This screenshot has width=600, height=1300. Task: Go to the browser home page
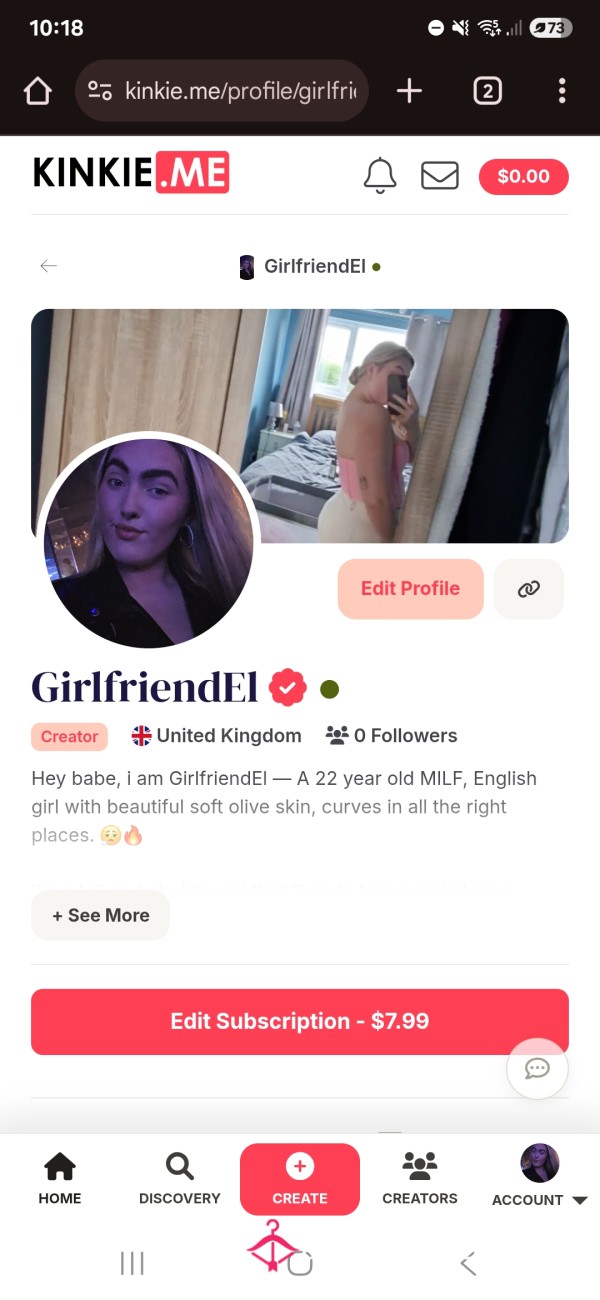point(37,91)
